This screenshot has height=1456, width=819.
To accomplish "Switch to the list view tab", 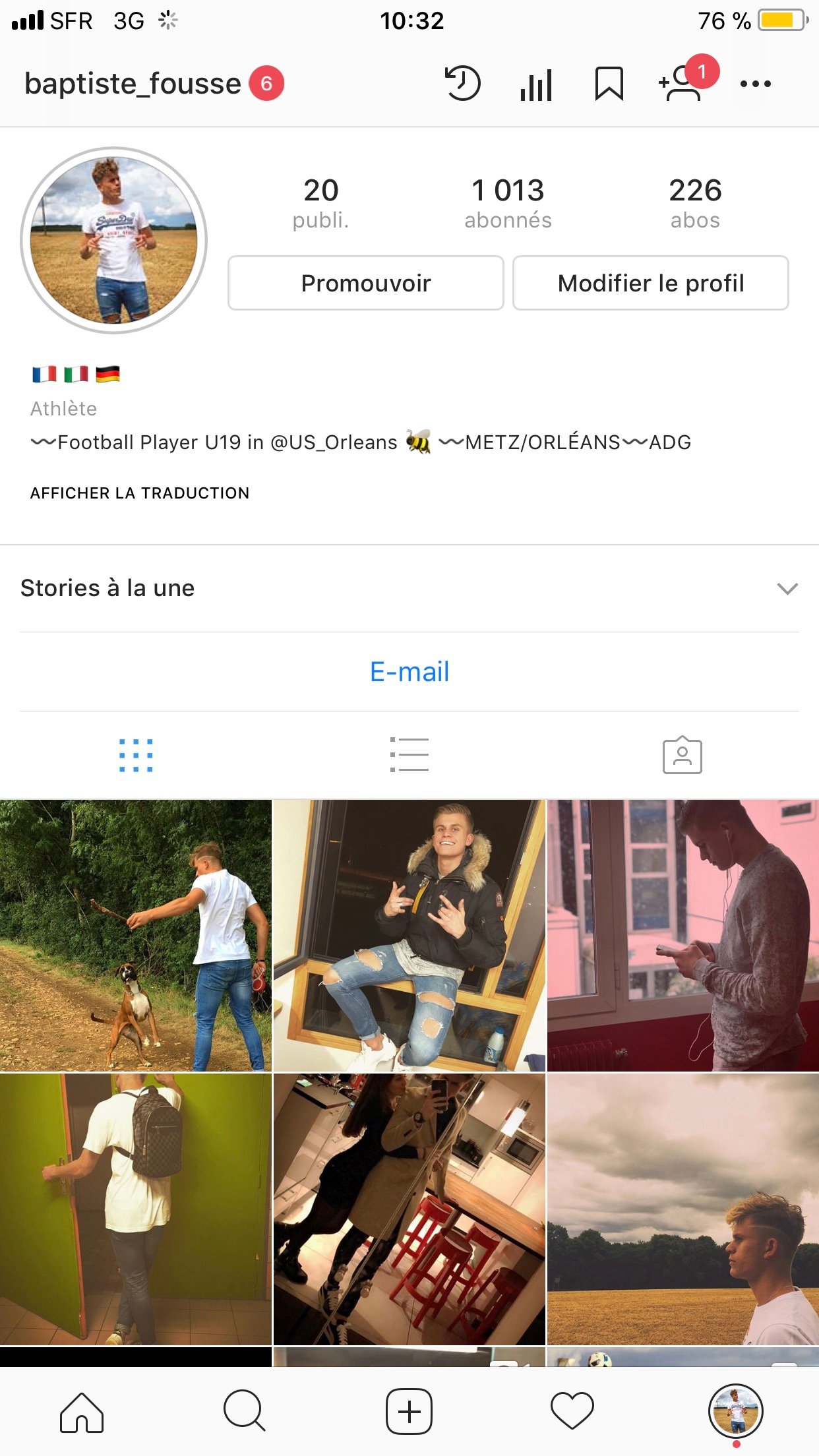I will pos(409,755).
